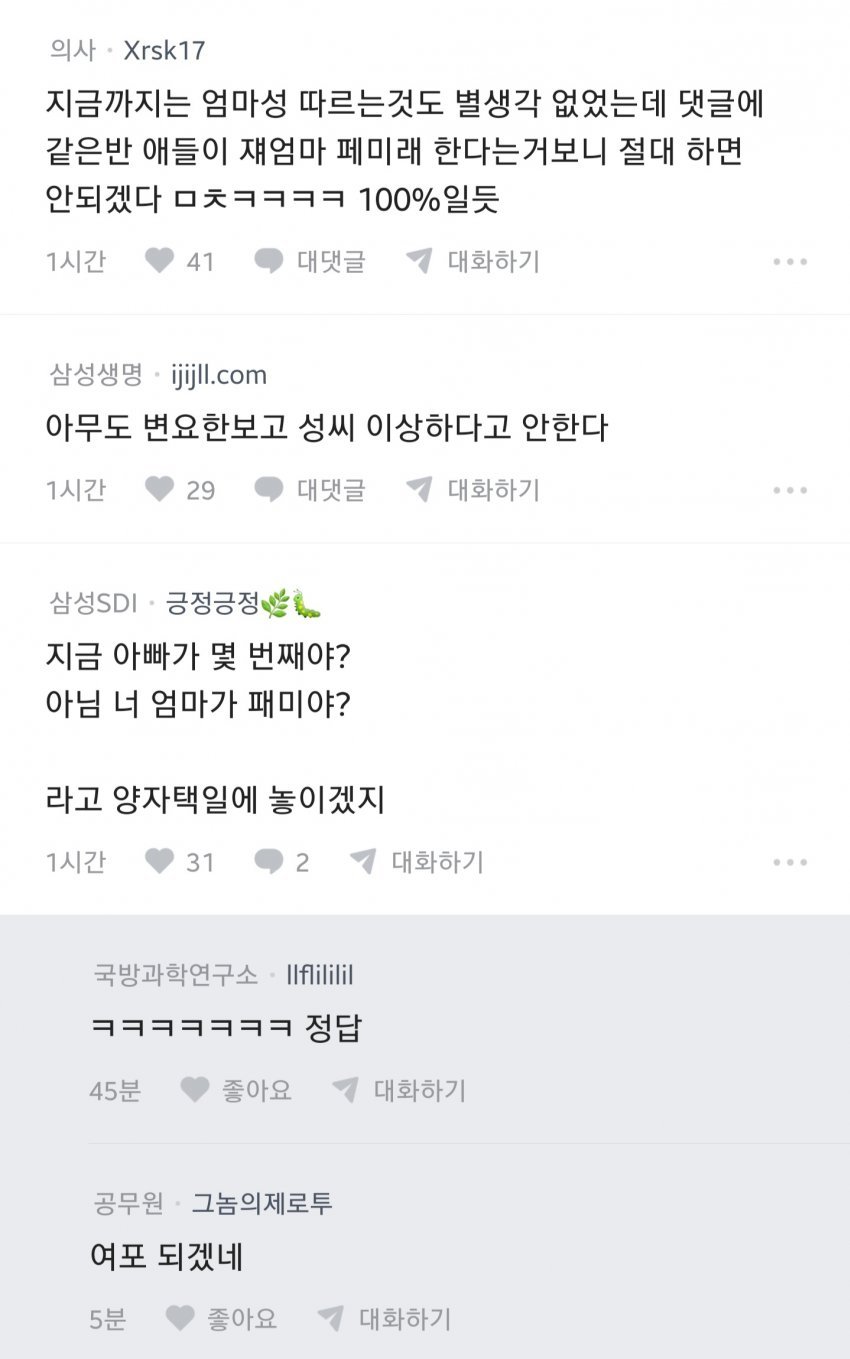
Task: Open more options on ijijll.com's comment
Action: click(x=790, y=490)
